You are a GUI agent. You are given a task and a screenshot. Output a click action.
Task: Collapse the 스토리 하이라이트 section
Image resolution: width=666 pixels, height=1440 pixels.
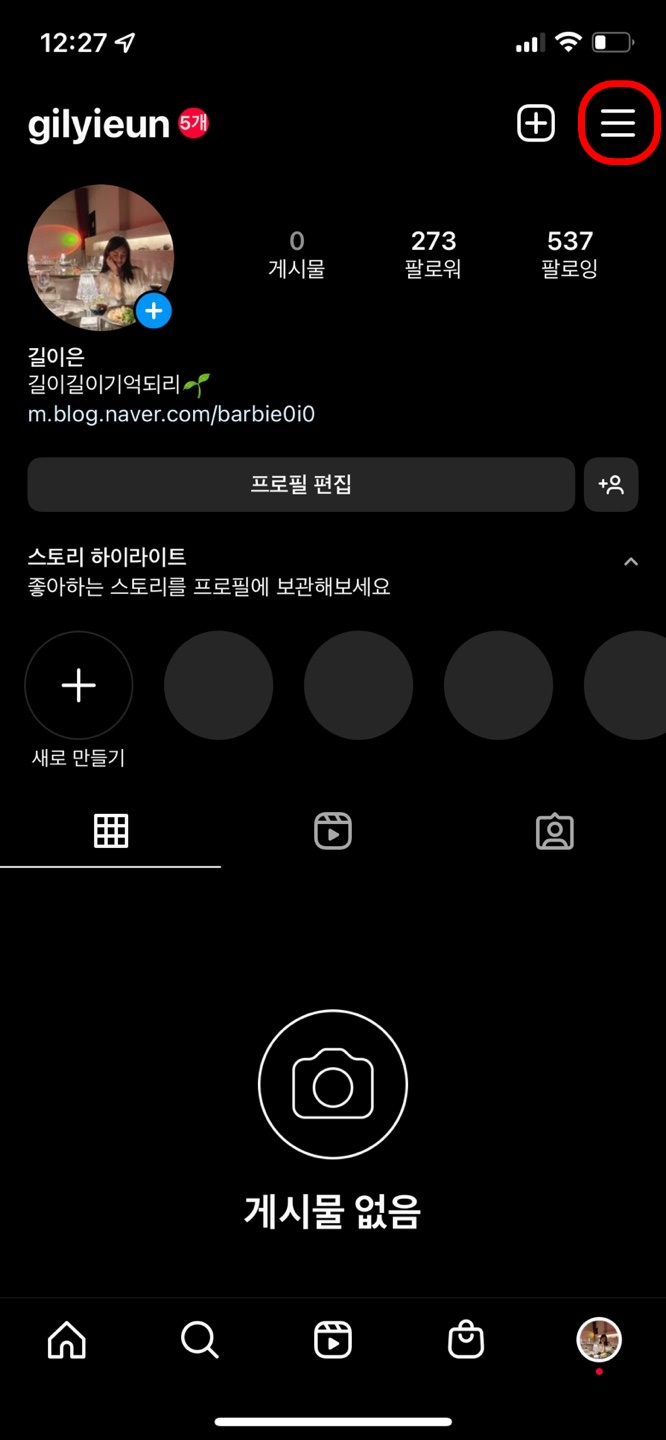pyautogui.click(x=631, y=562)
